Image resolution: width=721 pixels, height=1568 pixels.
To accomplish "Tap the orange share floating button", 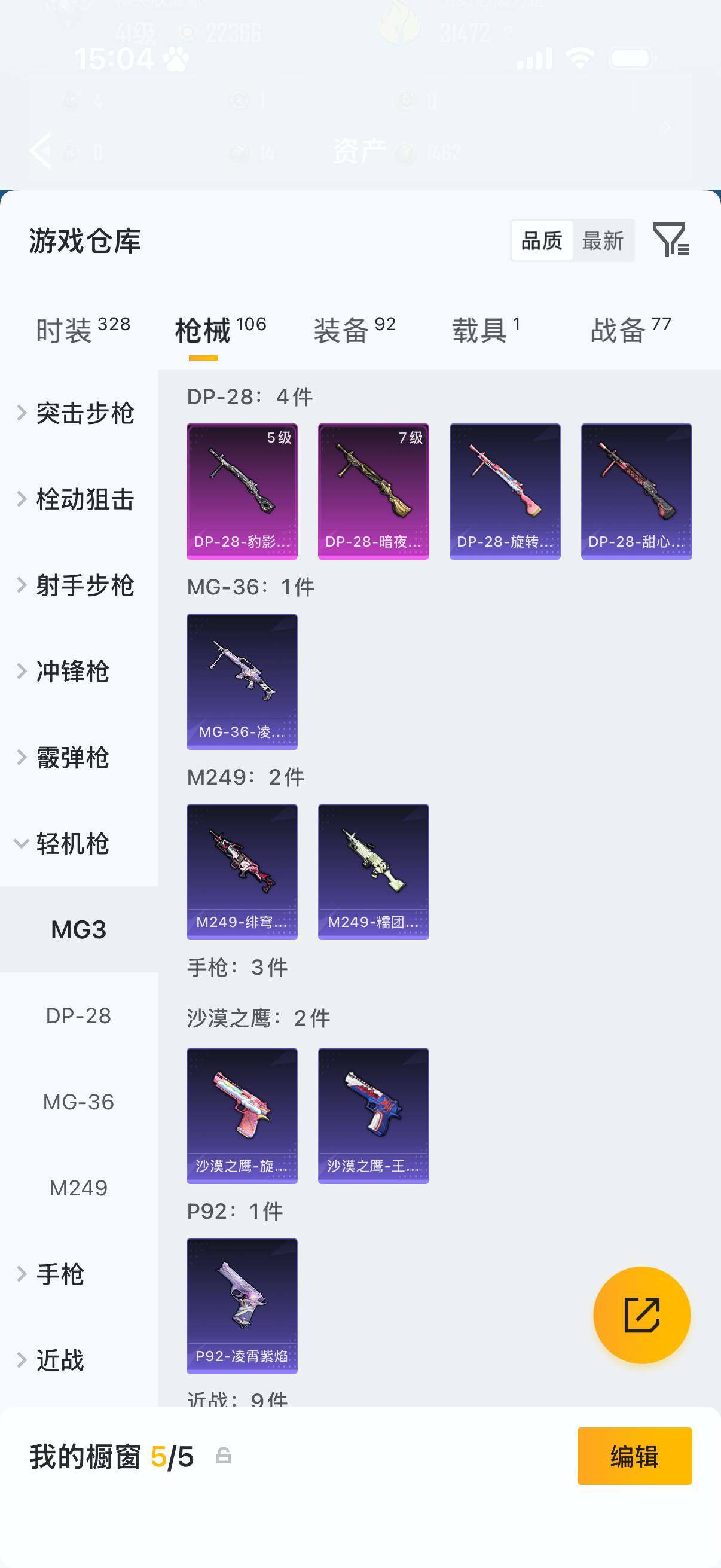I will click(641, 1315).
